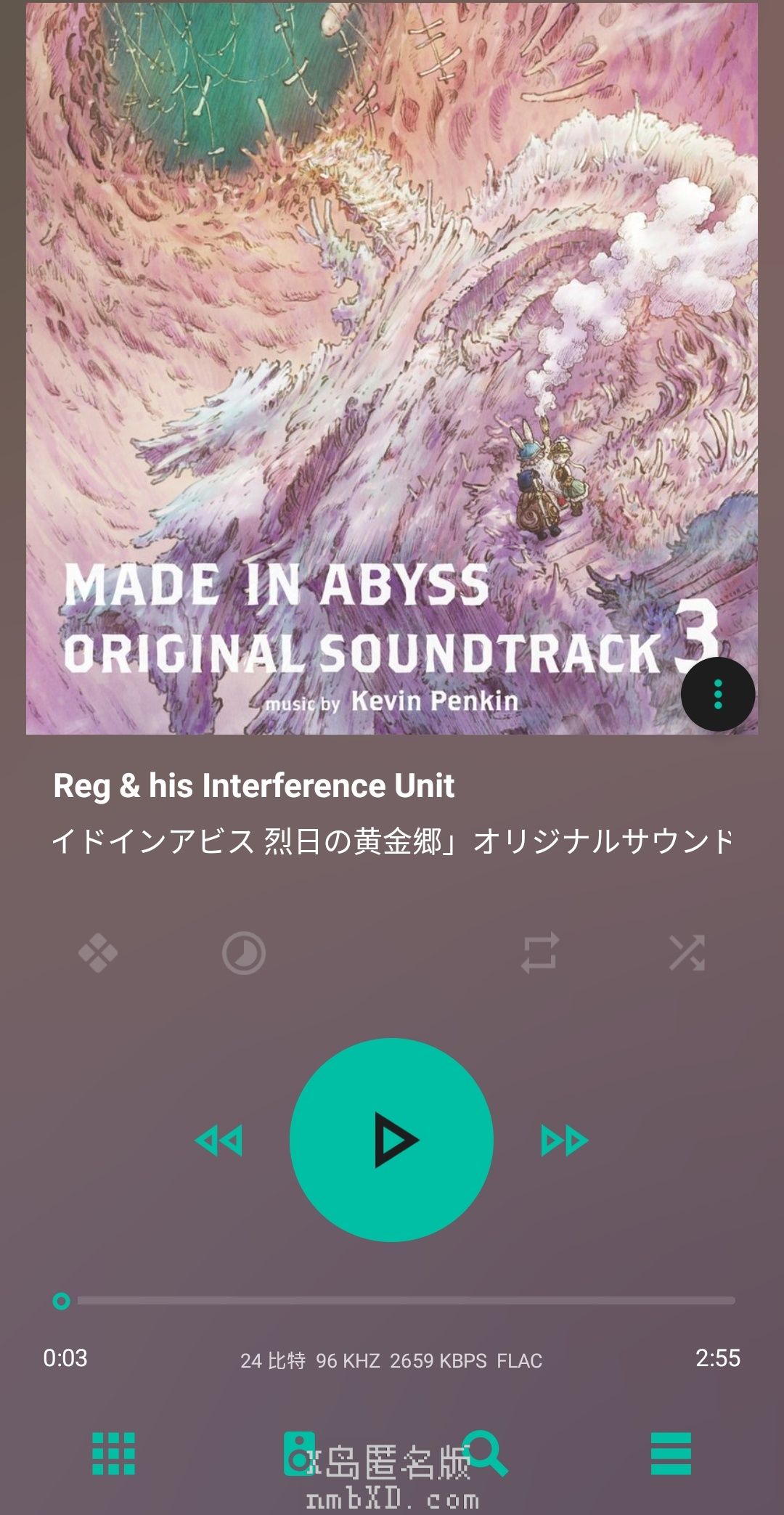Open the library grid view
784x1515 pixels.
pyautogui.click(x=113, y=1454)
